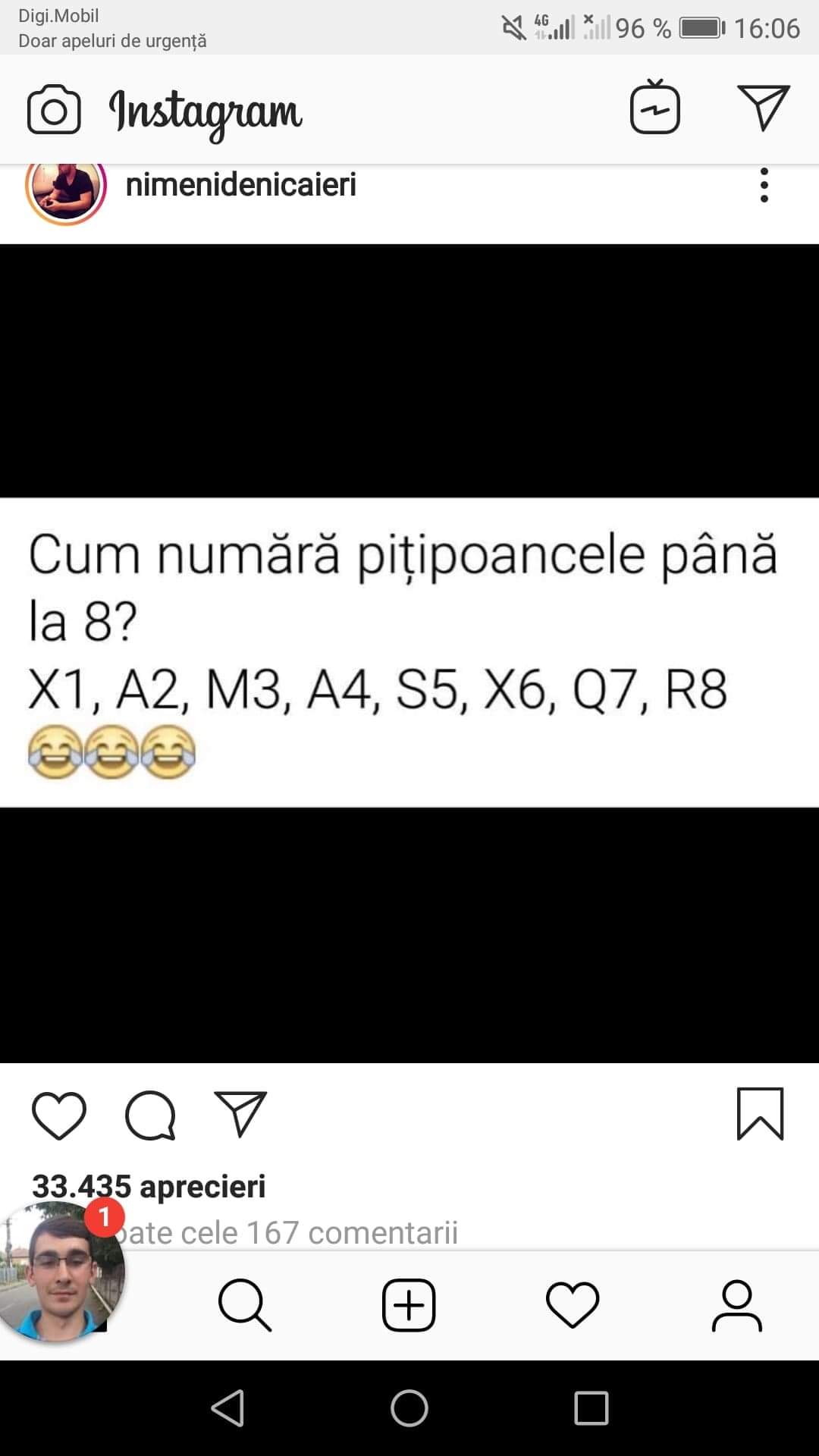Open direct messages paper plane in header
This screenshot has width=819, height=1456.
(x=763, y=108)
